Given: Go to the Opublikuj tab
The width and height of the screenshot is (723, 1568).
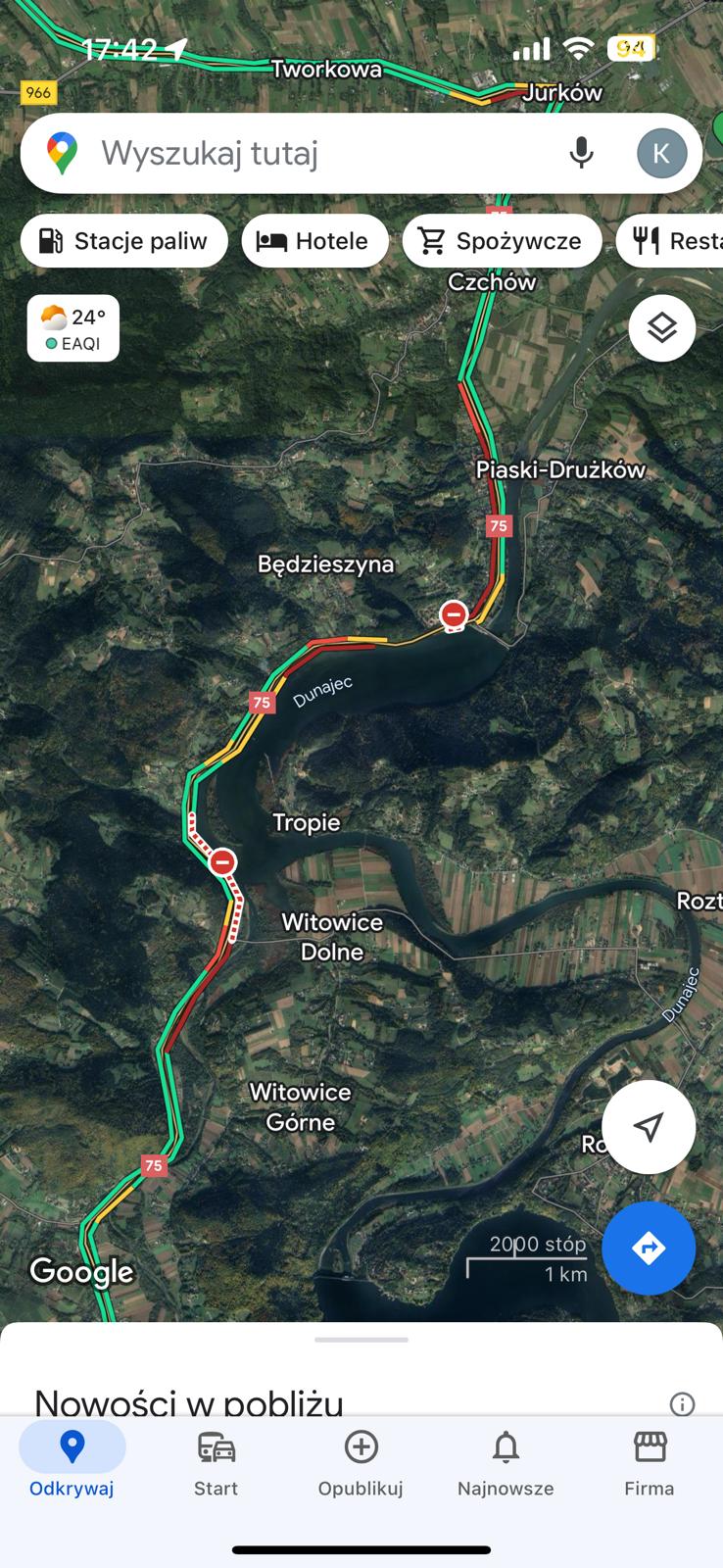Looking at the screenshot, I should pyautogui.click(x=361, y=1462).
